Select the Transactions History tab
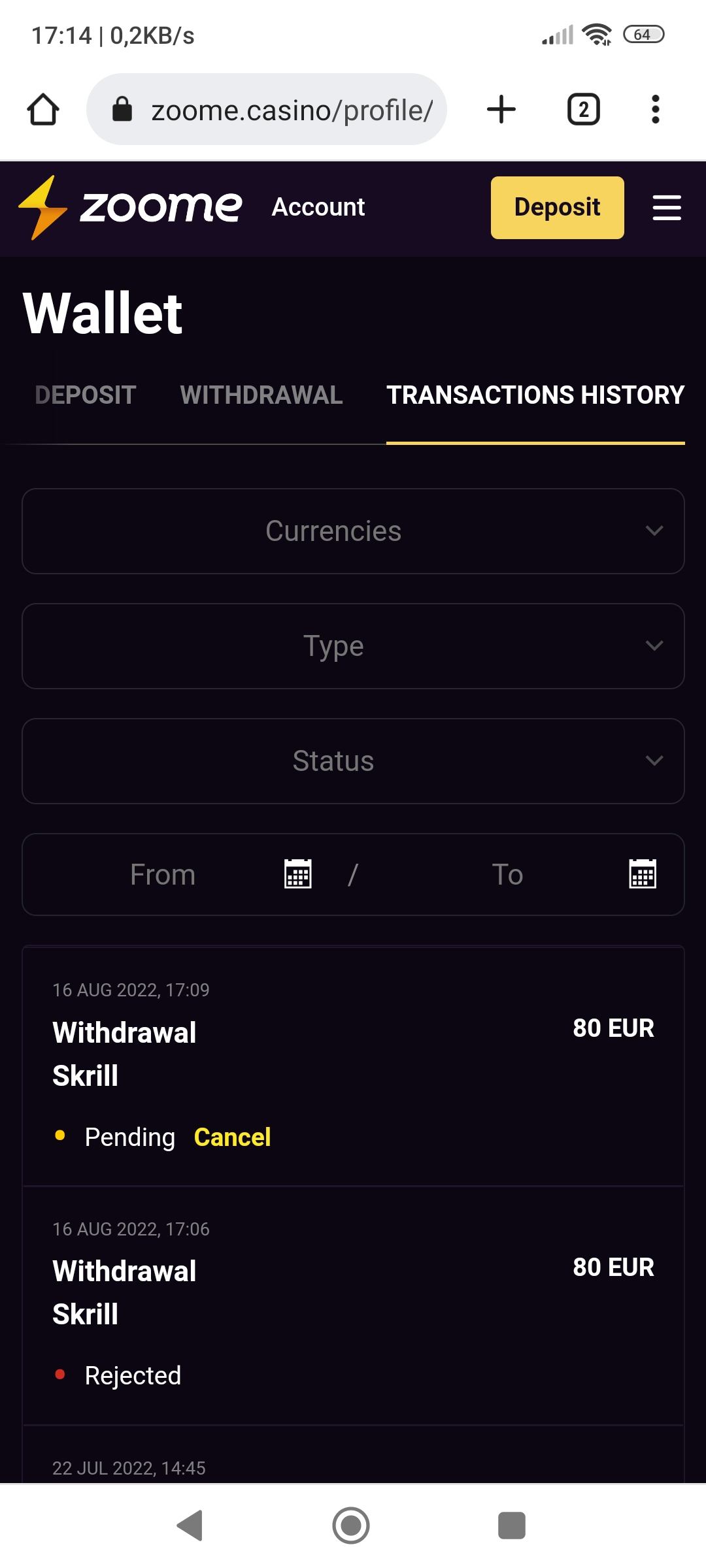The width and height of the screenshot is (706, 1568). [x=535, y=395]
